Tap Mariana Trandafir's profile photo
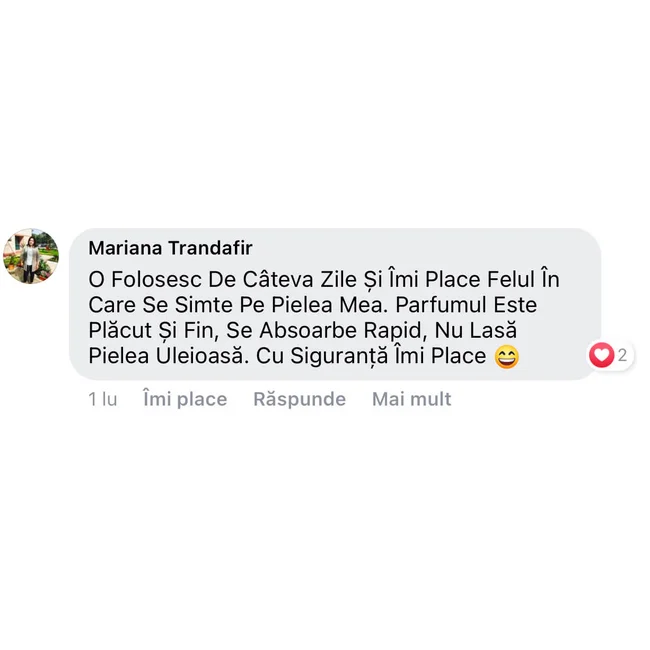 pyautogui.click(x=31, y=256)
